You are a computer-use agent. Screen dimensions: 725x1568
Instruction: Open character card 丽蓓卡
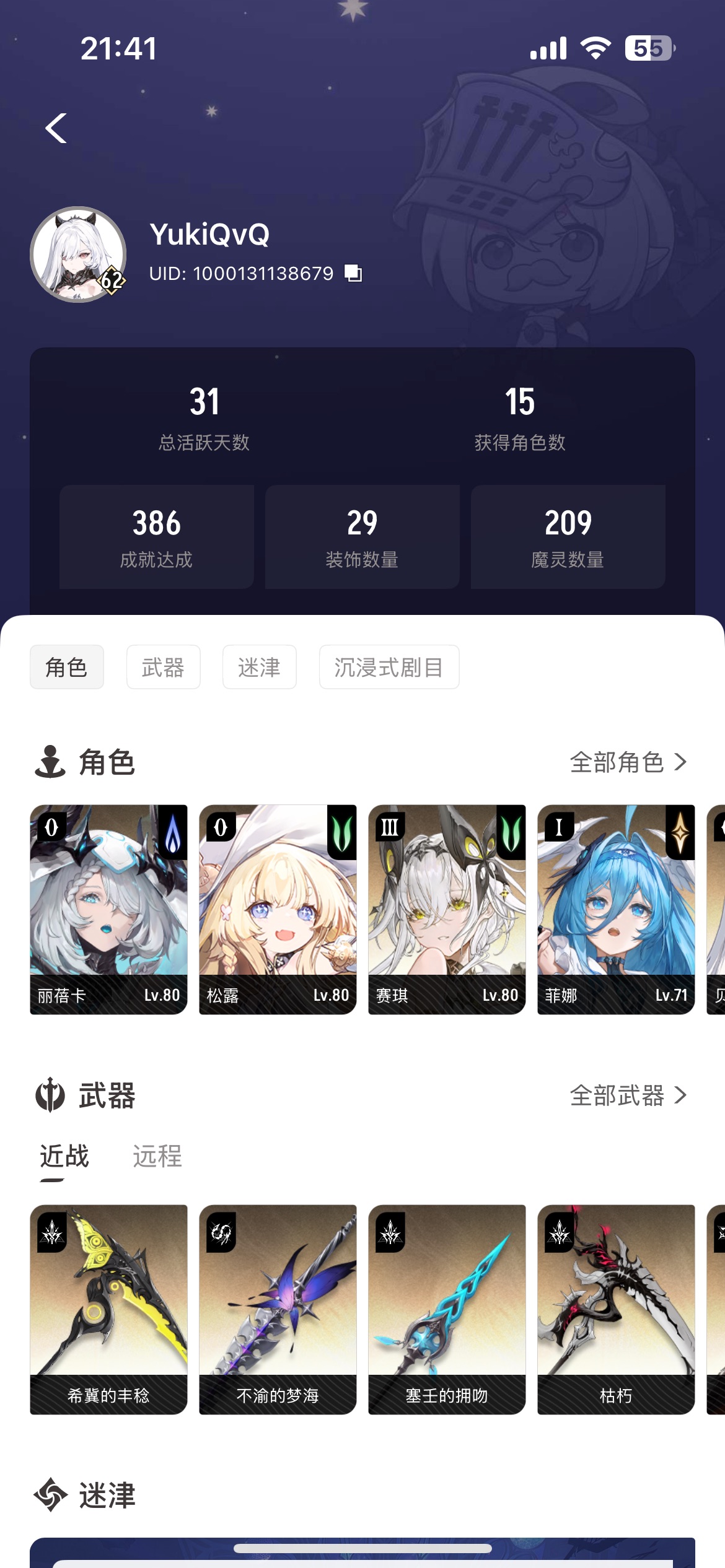click(x=108, y=909)
